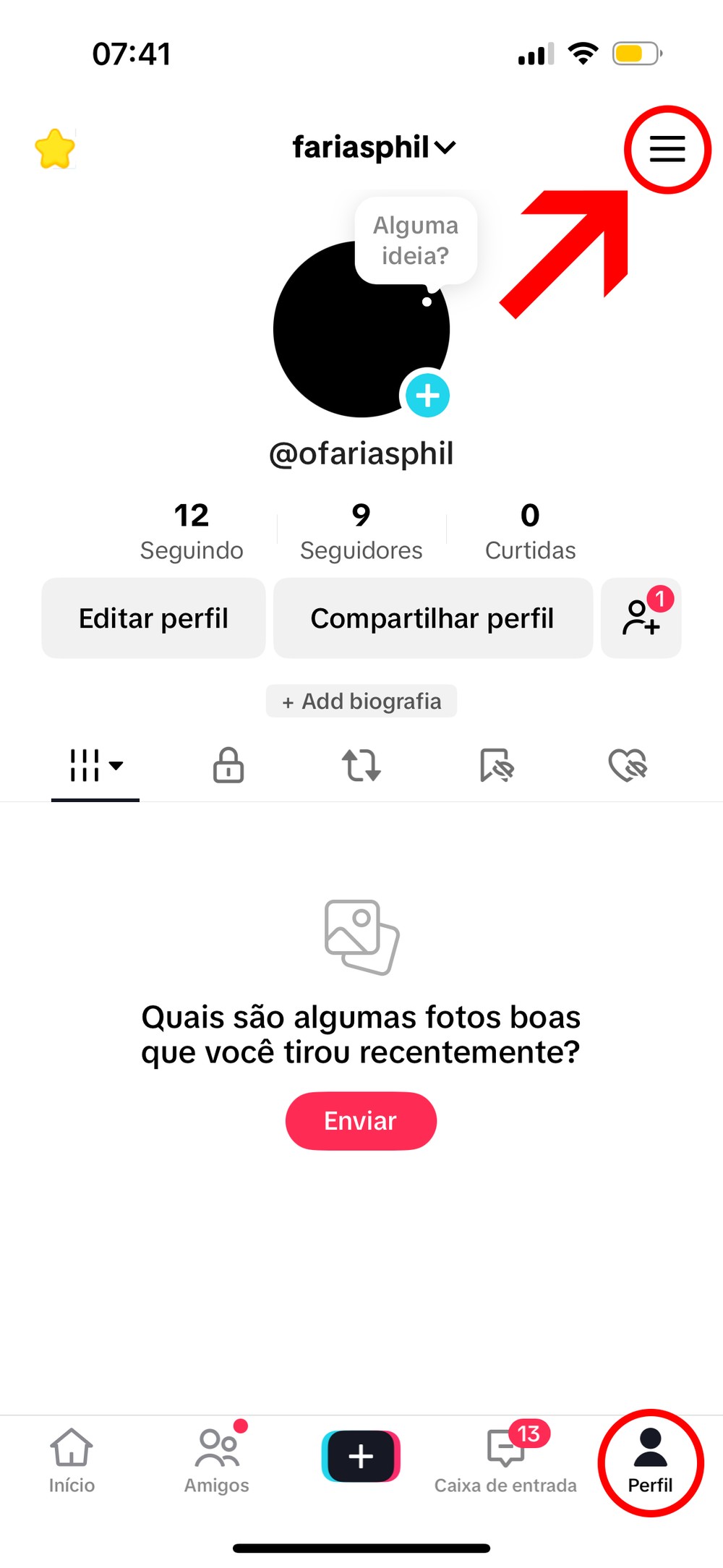Open the hidden liked videos tab
This screenshot has height=1568, width=723.
tap(628, 765)
